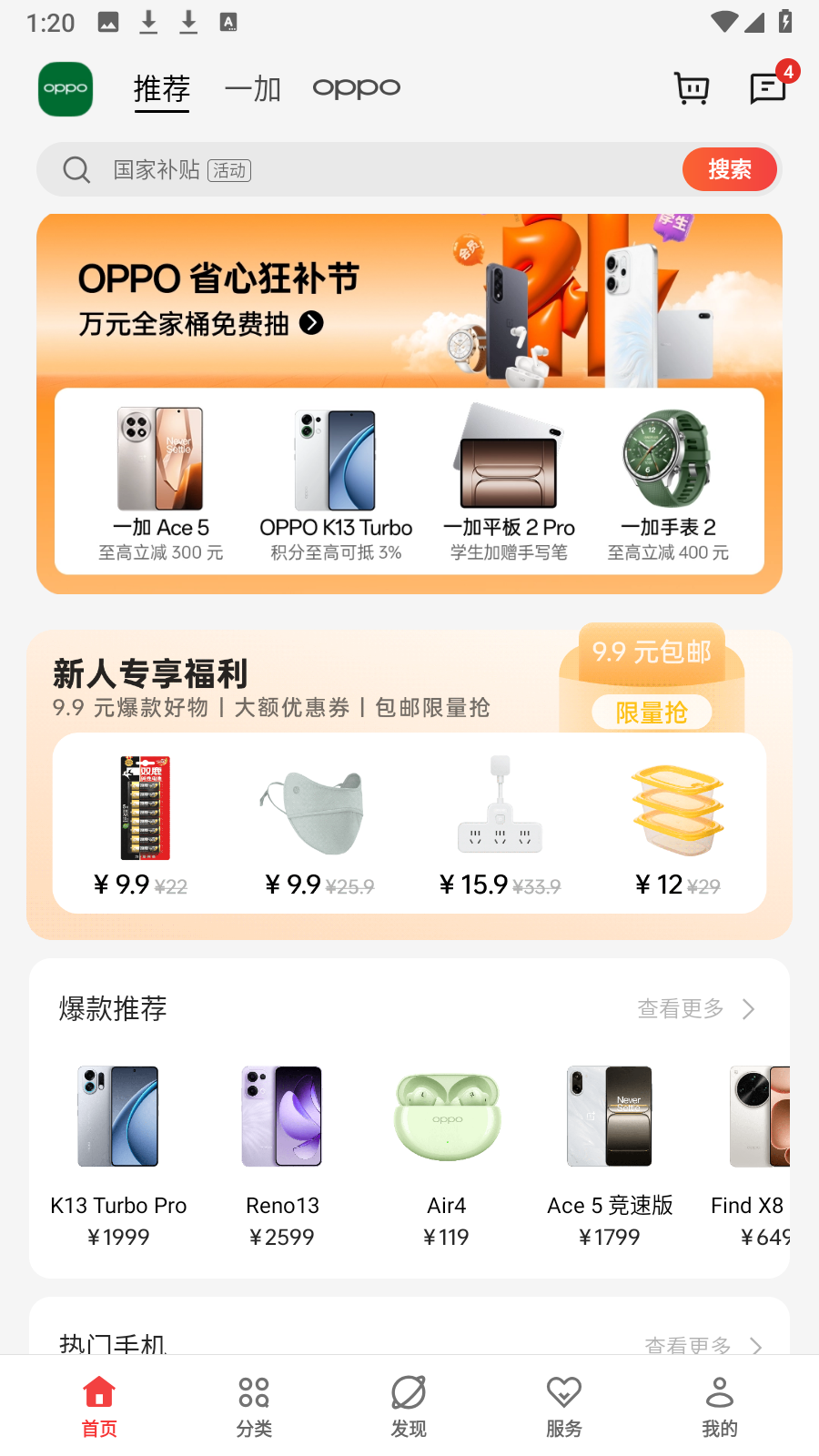The width and height of the screenshot is (819, 1456).
Task: Switch to the 一加 top tab
Action: 253,89
